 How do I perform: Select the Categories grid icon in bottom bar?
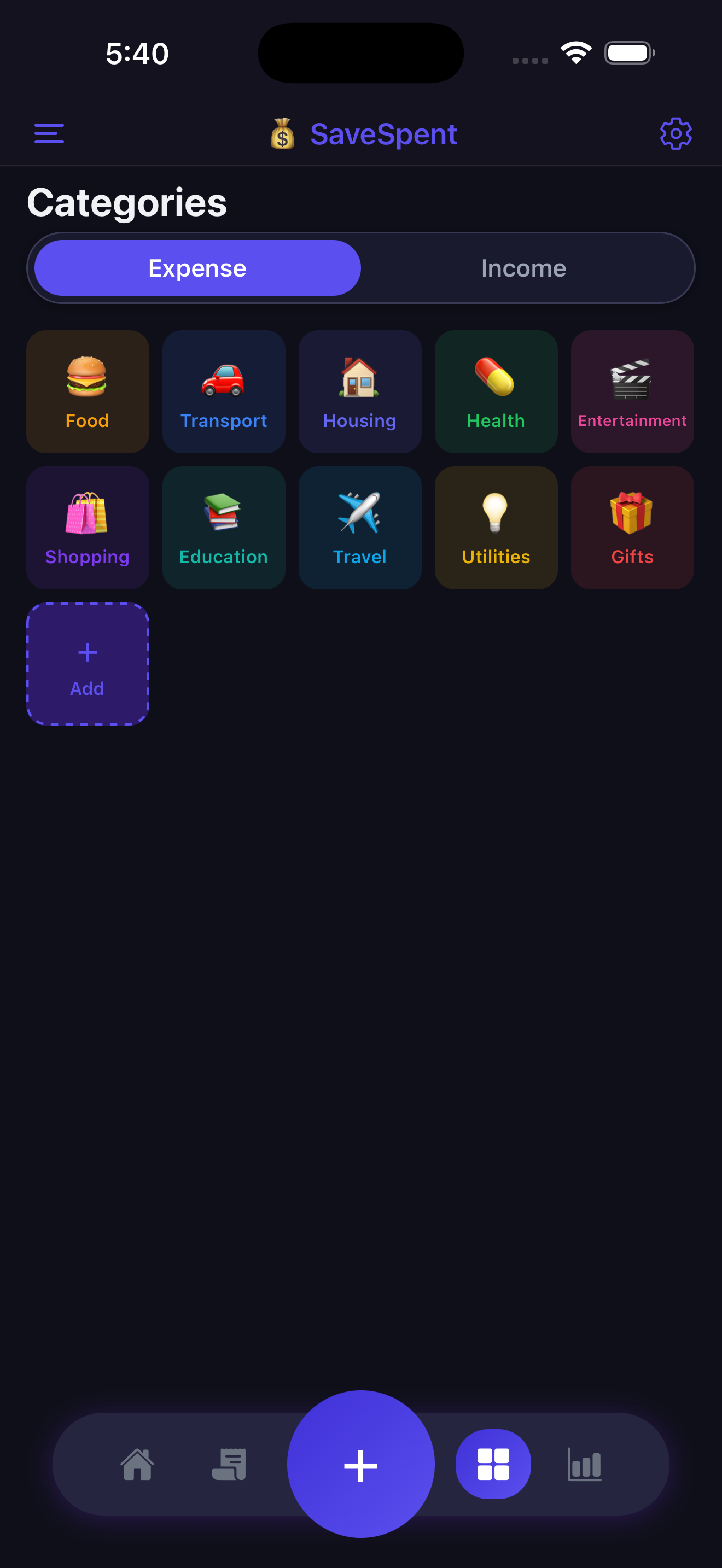[x=493, y=1465]
